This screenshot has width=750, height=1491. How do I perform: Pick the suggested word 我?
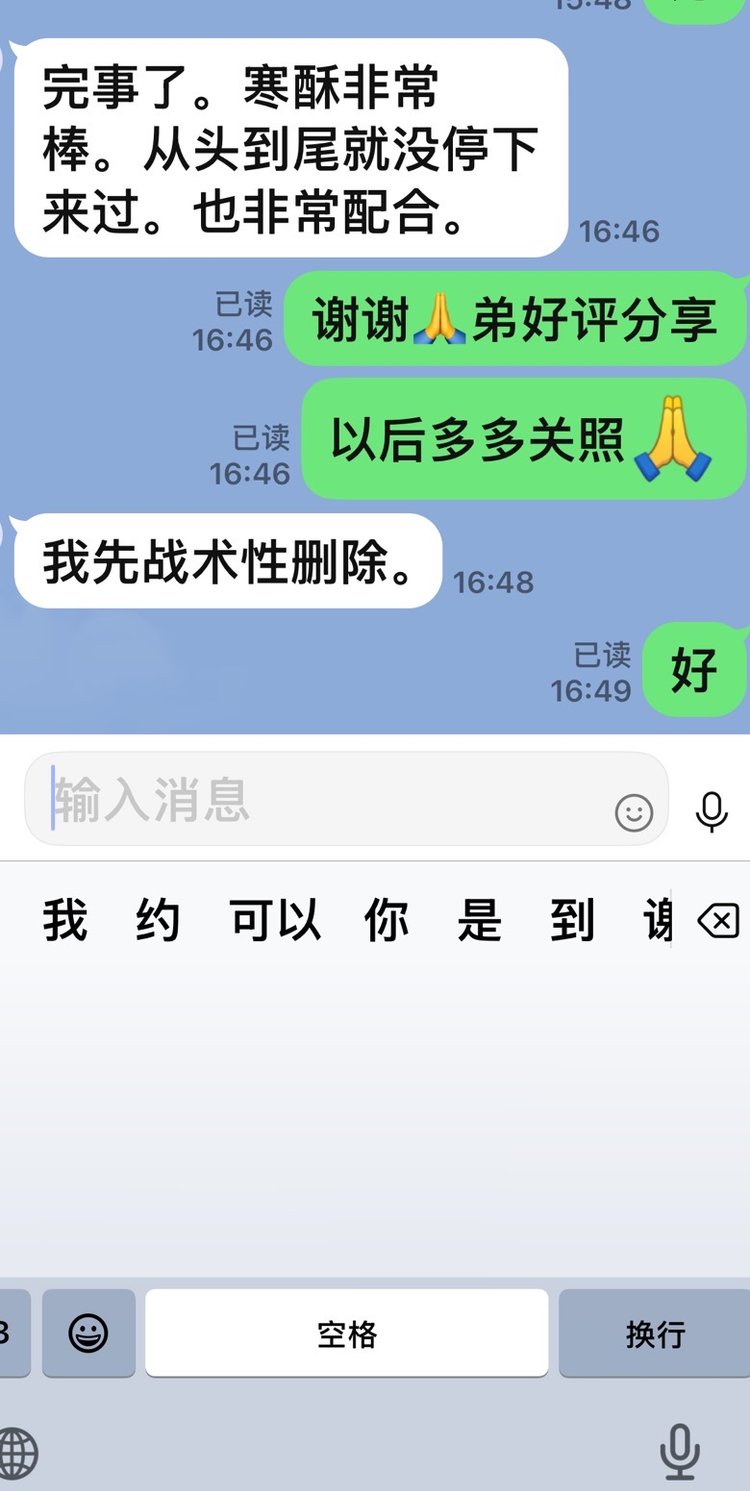click(x=65, y=920)
